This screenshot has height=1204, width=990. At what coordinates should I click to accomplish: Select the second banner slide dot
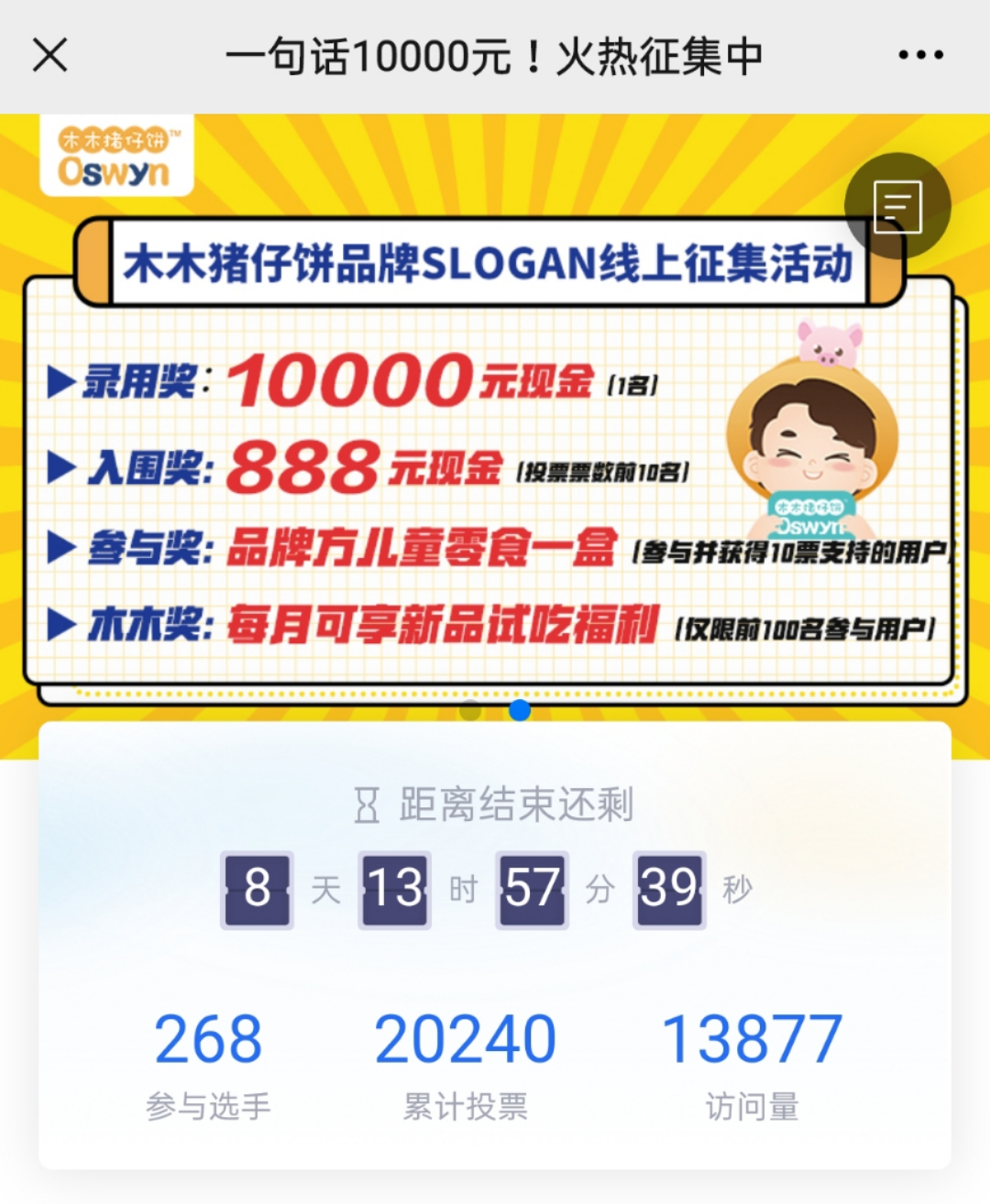[x=520, y=711]
